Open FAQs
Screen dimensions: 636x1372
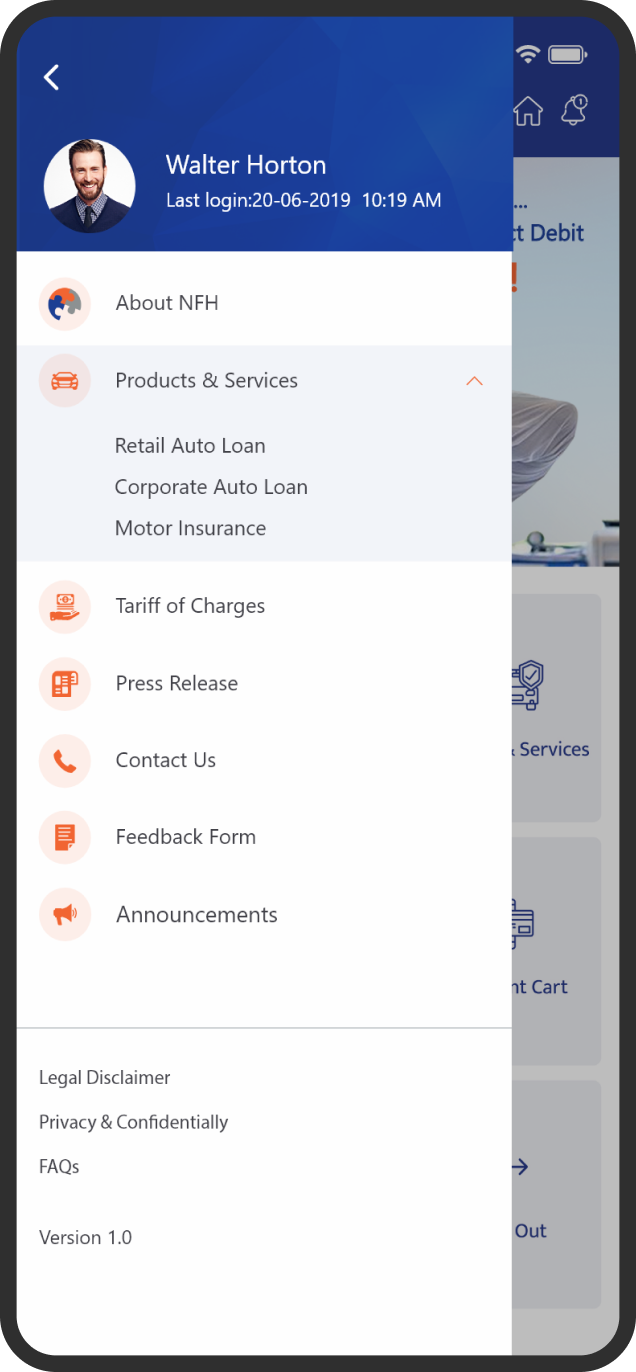click(59, 1166)
